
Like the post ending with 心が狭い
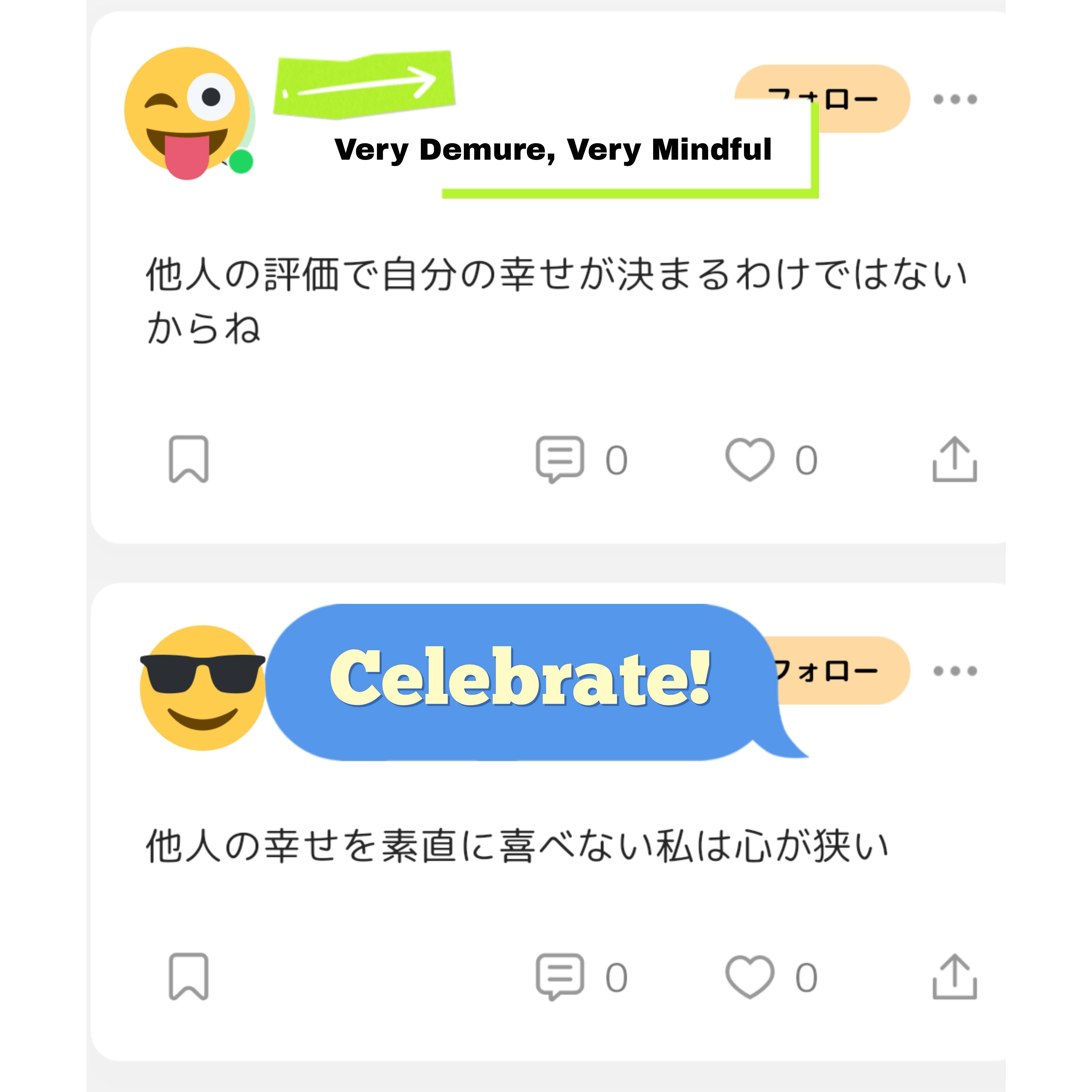click(x=750, y=977)
